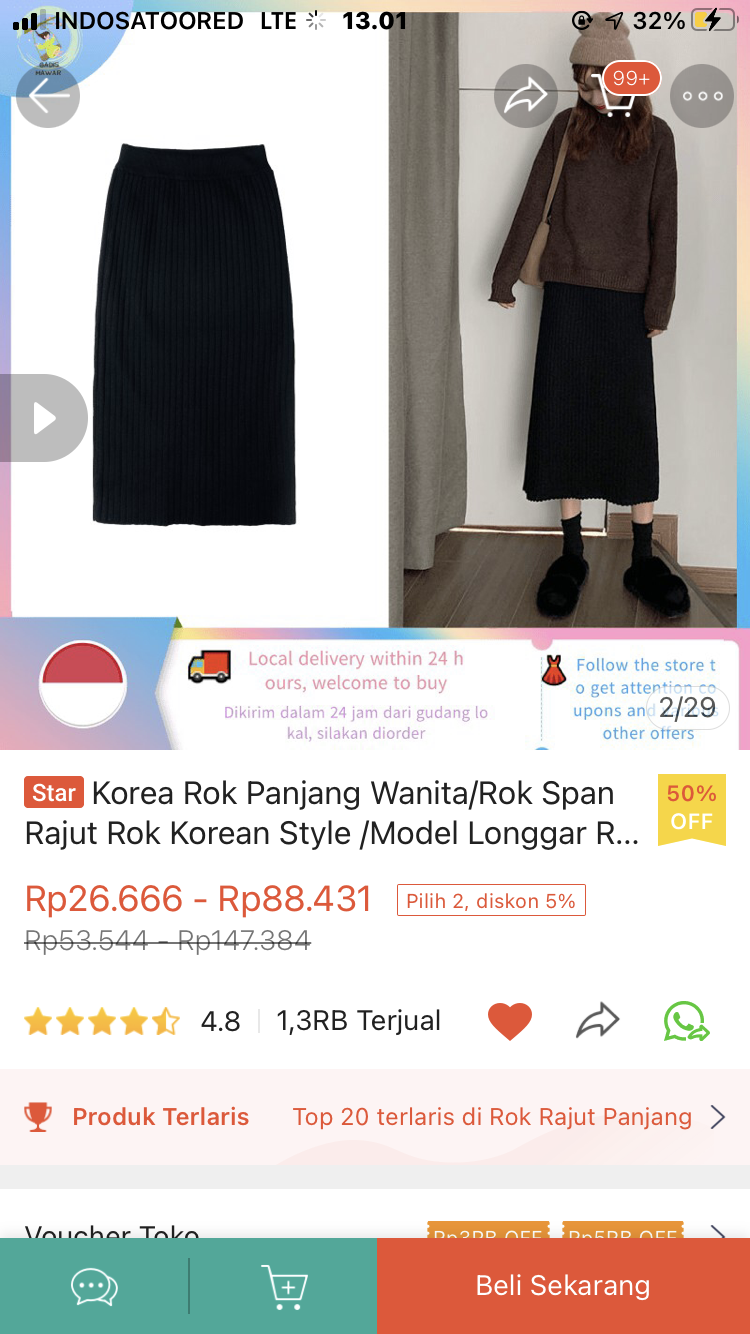Add product to favorites with the heart
This screenshot has width=750, height=1334.
(x=509, y=1020)
